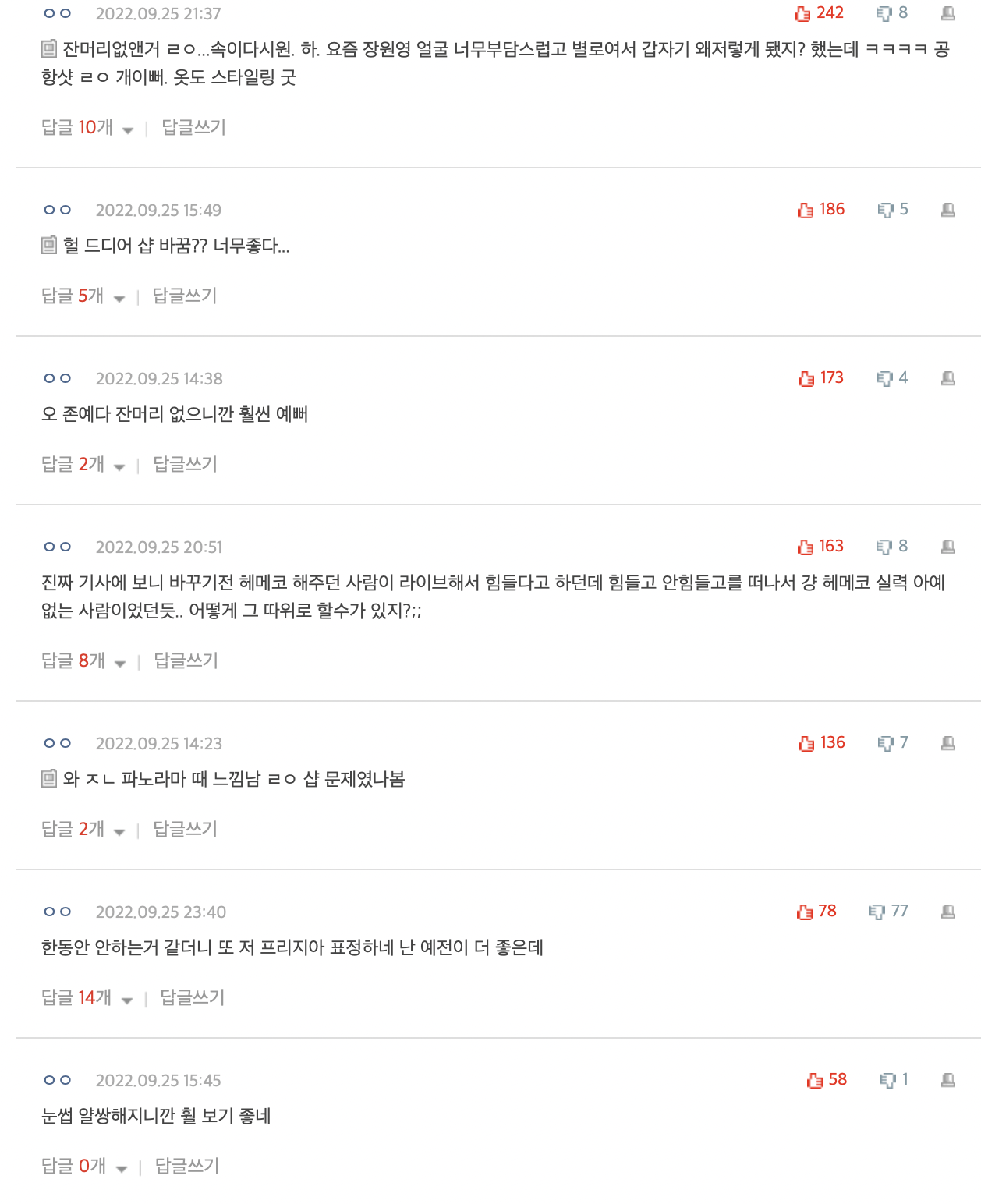Expand the 8 replies under the 20:51 comment
The height and width of the screenshot is (1204, 981).
[x=83, y=660]
